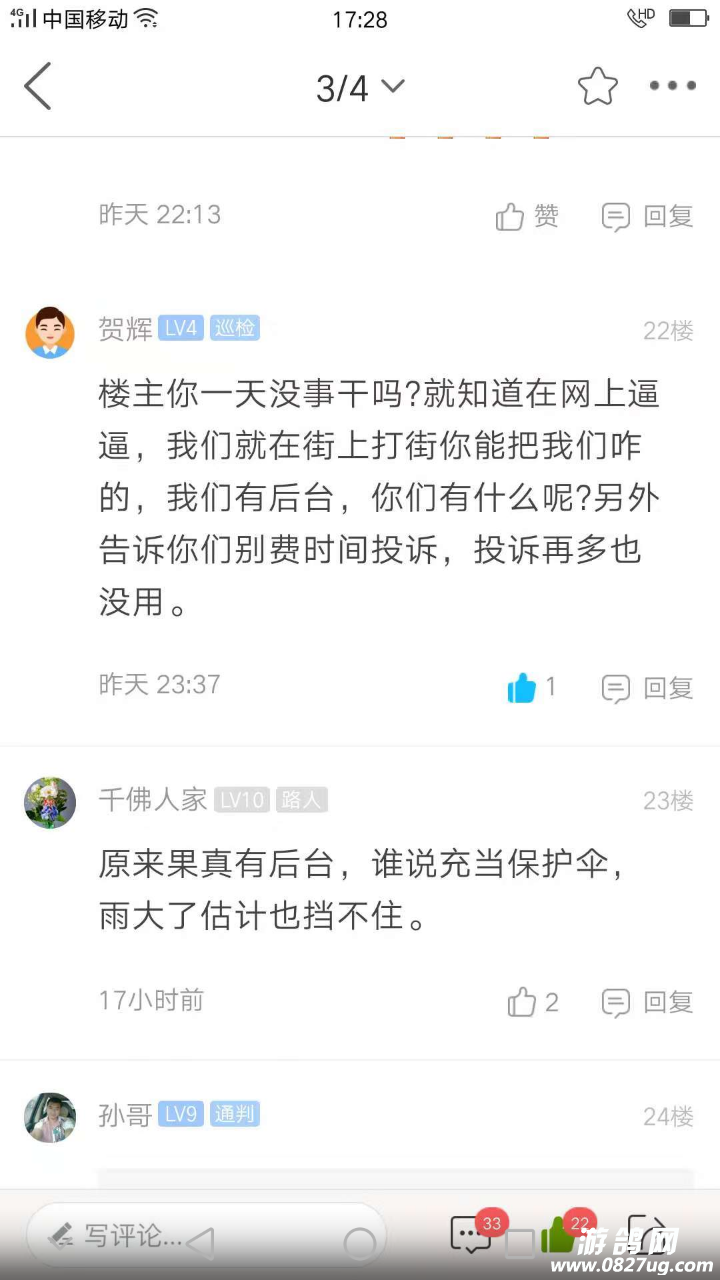Favorite this thread with the star icon
Viewport: 720px width, 1280px height.
click(598, 87)
